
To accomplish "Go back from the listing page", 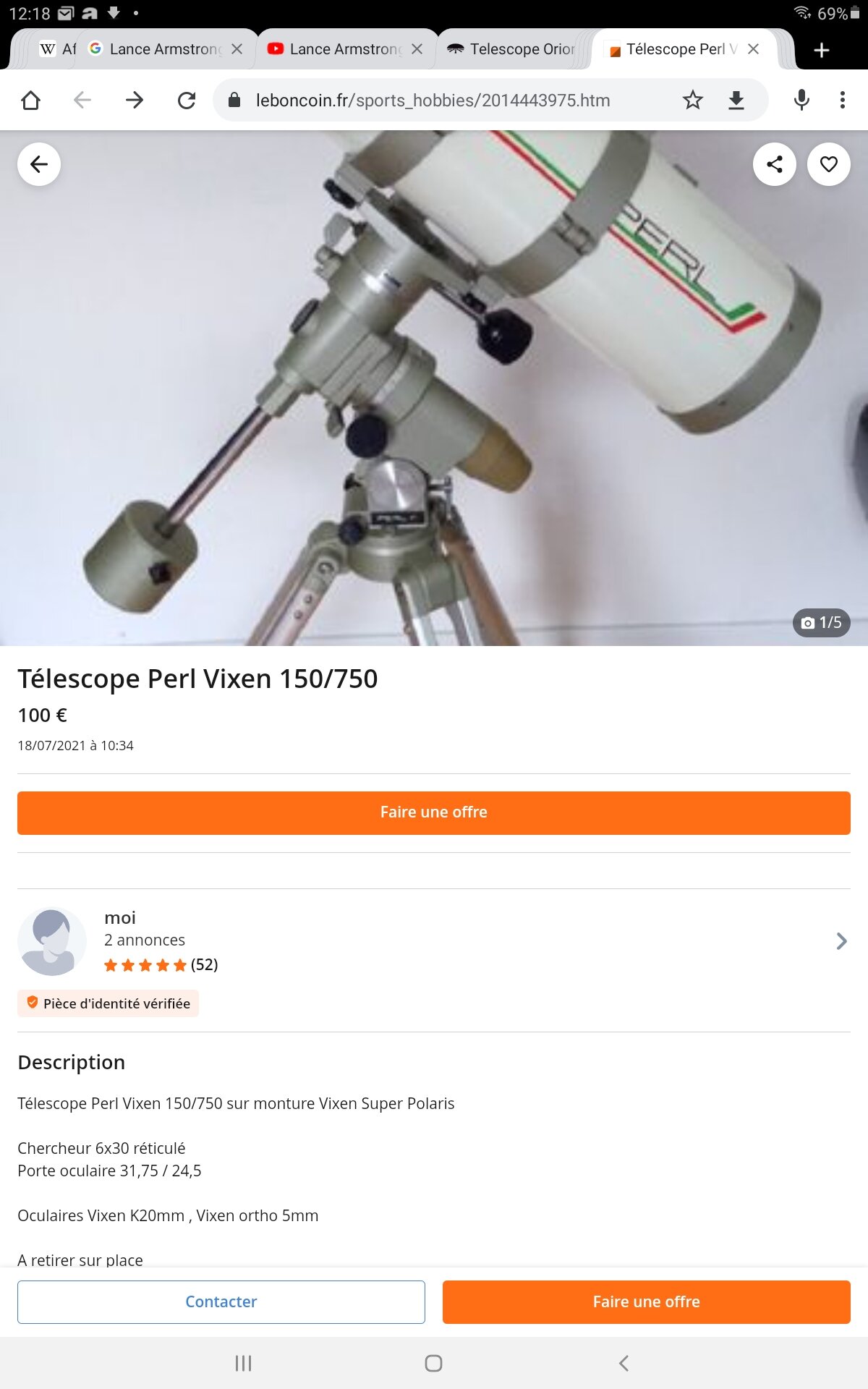I will [x=39, y=165].
